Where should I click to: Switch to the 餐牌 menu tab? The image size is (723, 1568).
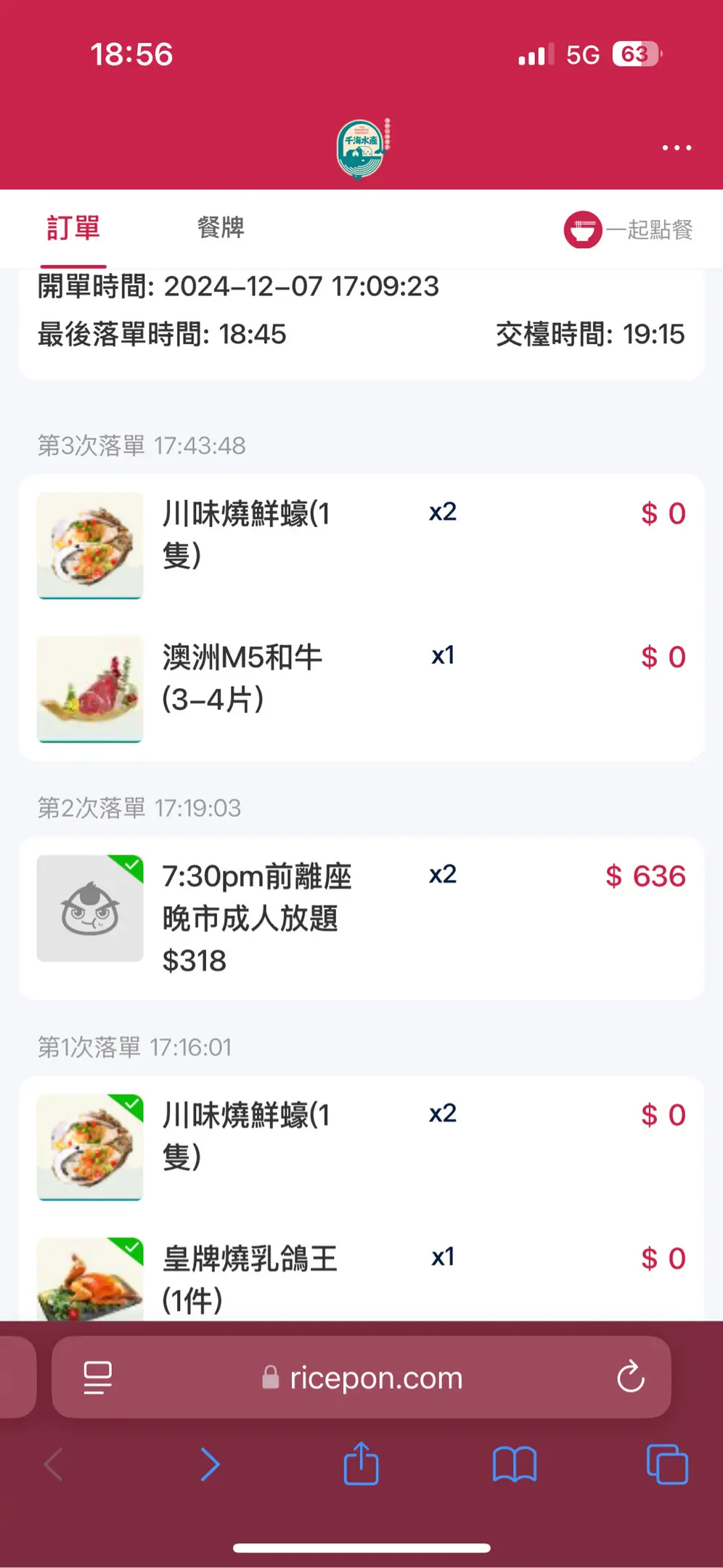221,228
